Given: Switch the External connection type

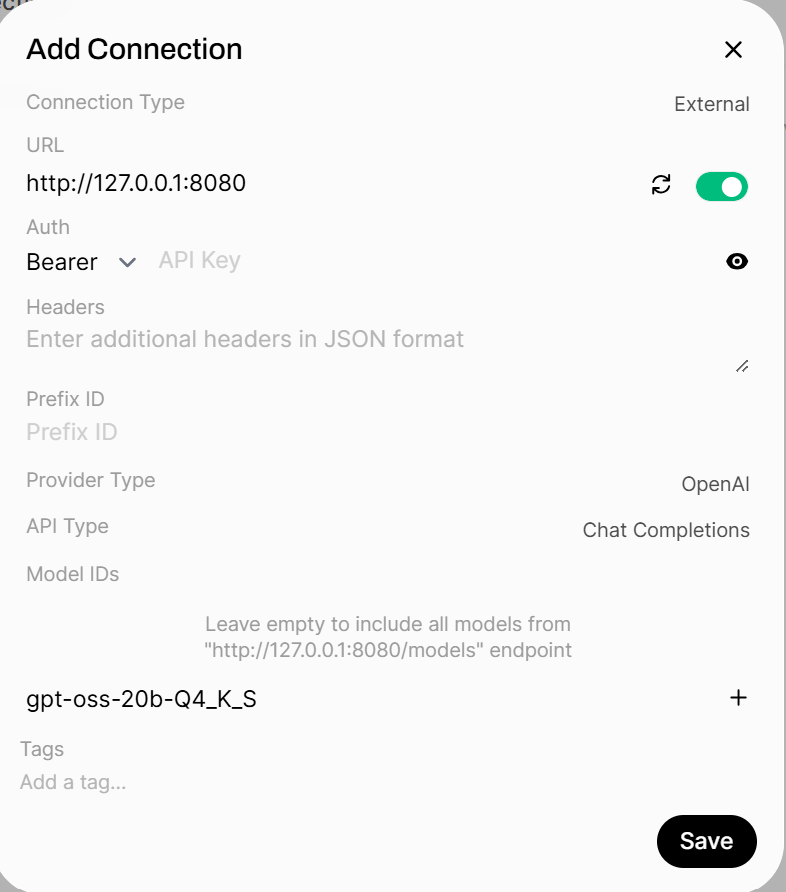Looking at the screenshot, I should (711, 104).
